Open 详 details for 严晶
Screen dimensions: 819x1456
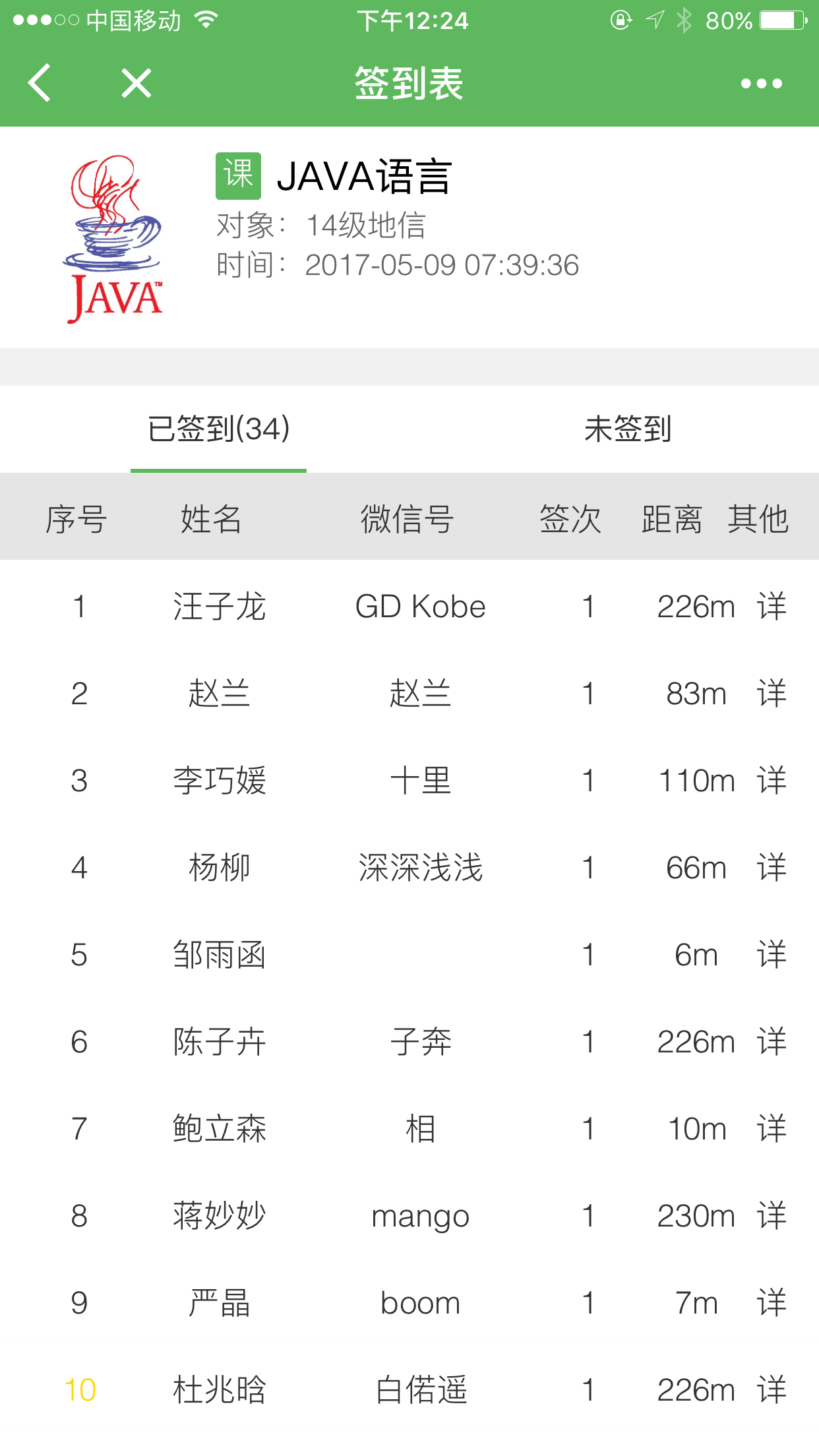pyautogui.click(x=772, y=1303)
